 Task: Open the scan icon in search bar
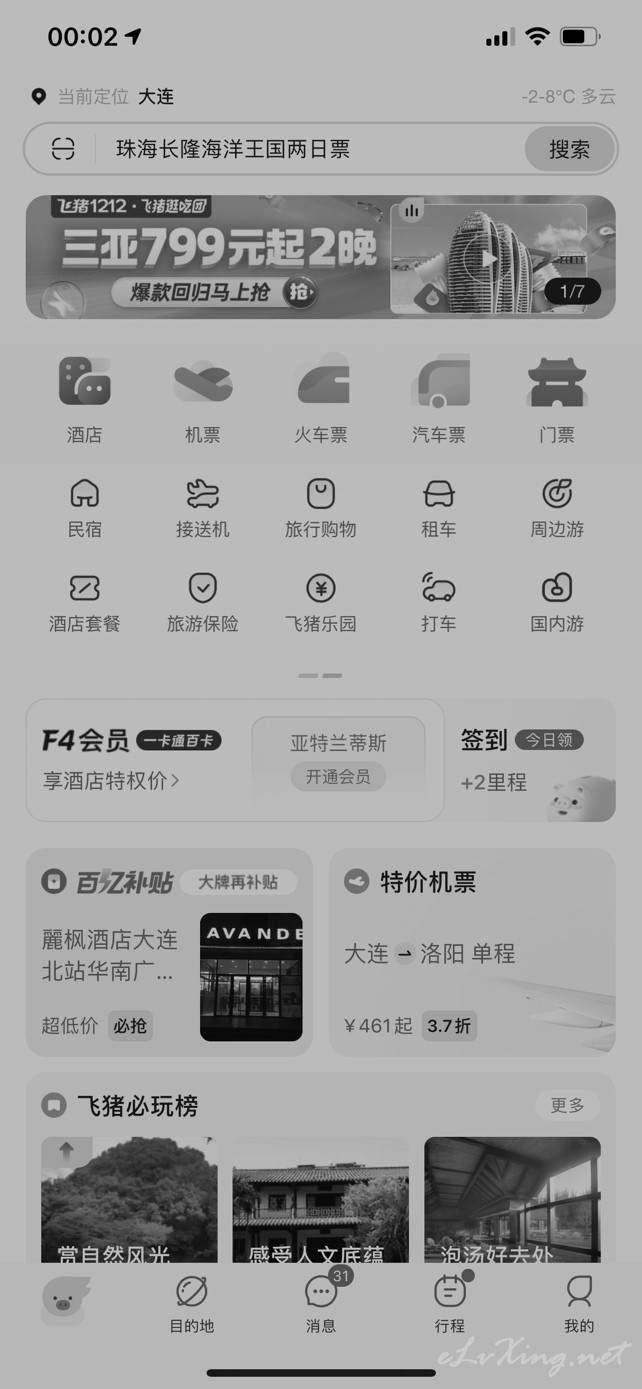[x=64, y=149]
